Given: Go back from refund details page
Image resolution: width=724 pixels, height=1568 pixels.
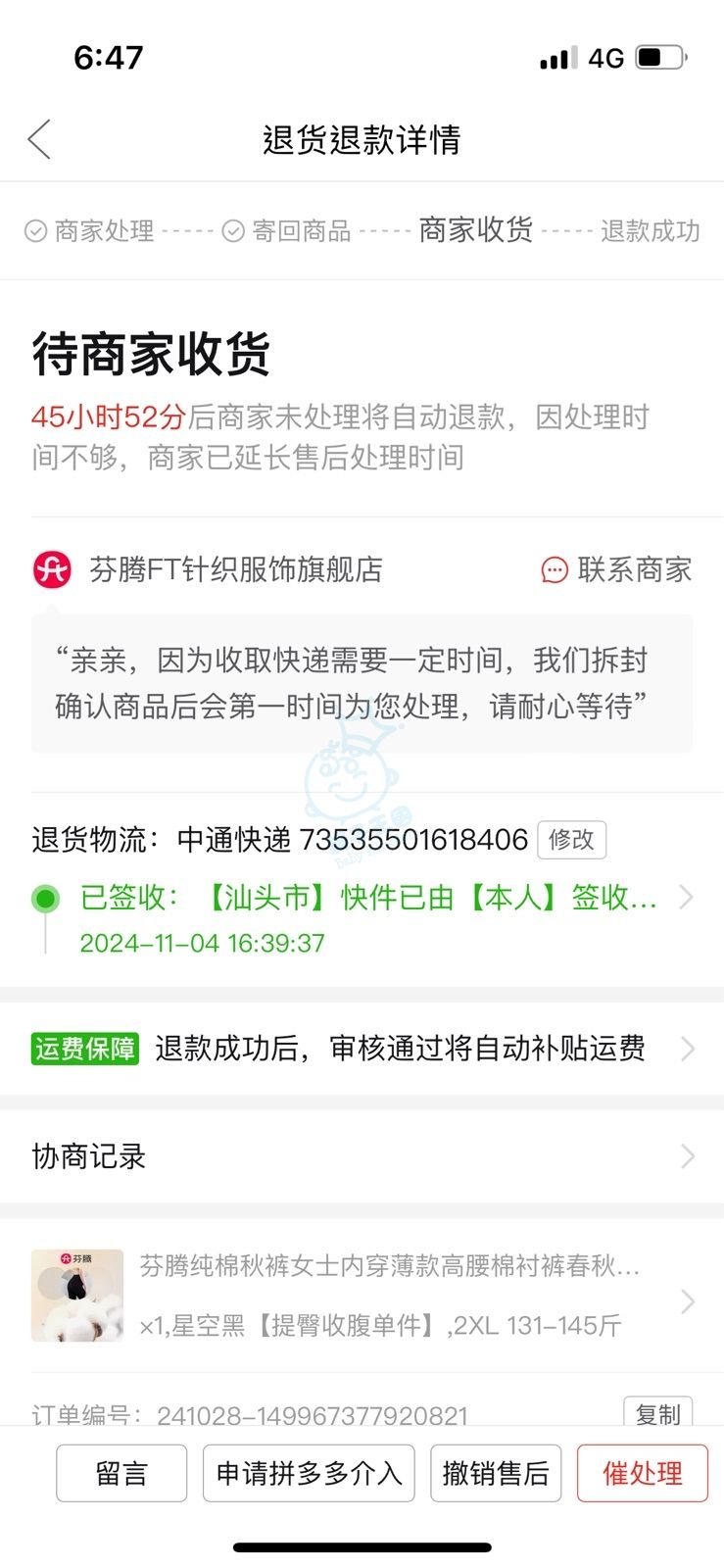Looking at the screenshot, I should (x=39, y=140).
